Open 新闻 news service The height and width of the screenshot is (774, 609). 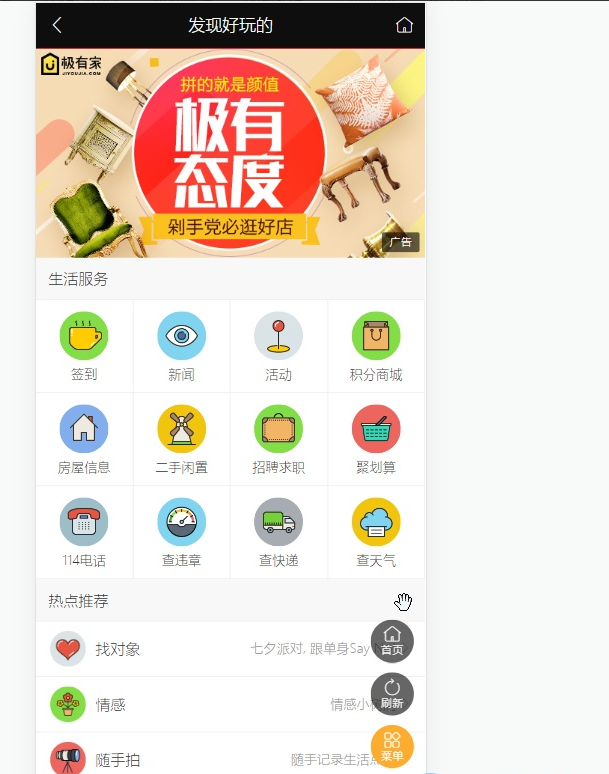point(181,346)
